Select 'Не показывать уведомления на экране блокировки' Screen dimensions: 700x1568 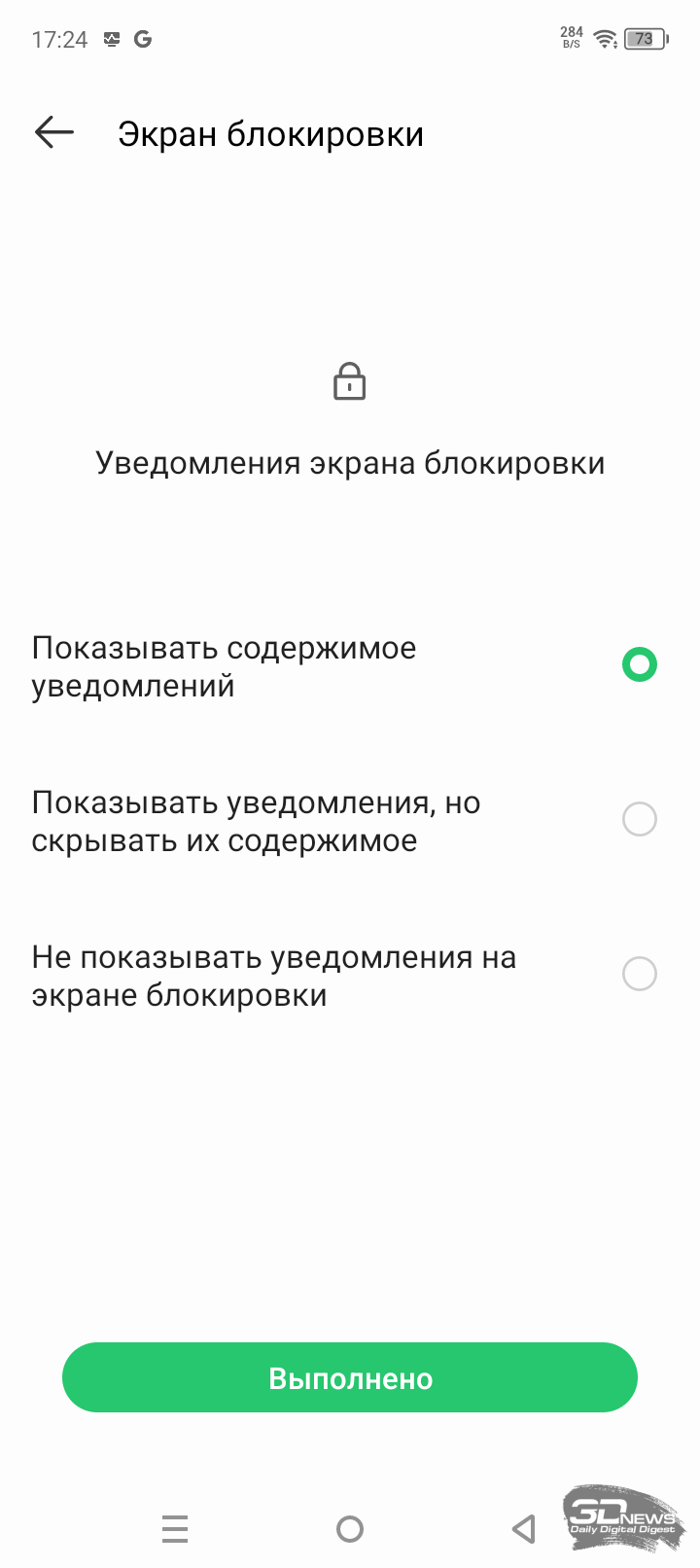click(x=350, y=976)
